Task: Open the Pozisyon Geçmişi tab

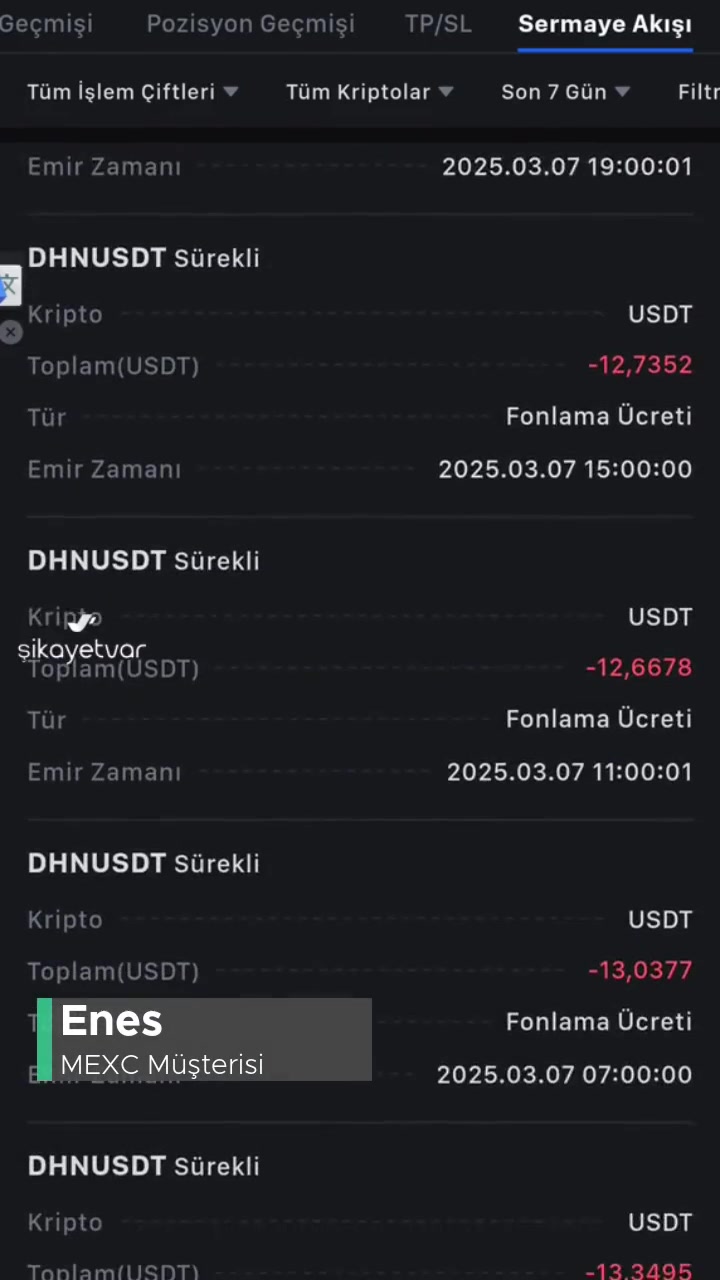Action: point(250,23)
